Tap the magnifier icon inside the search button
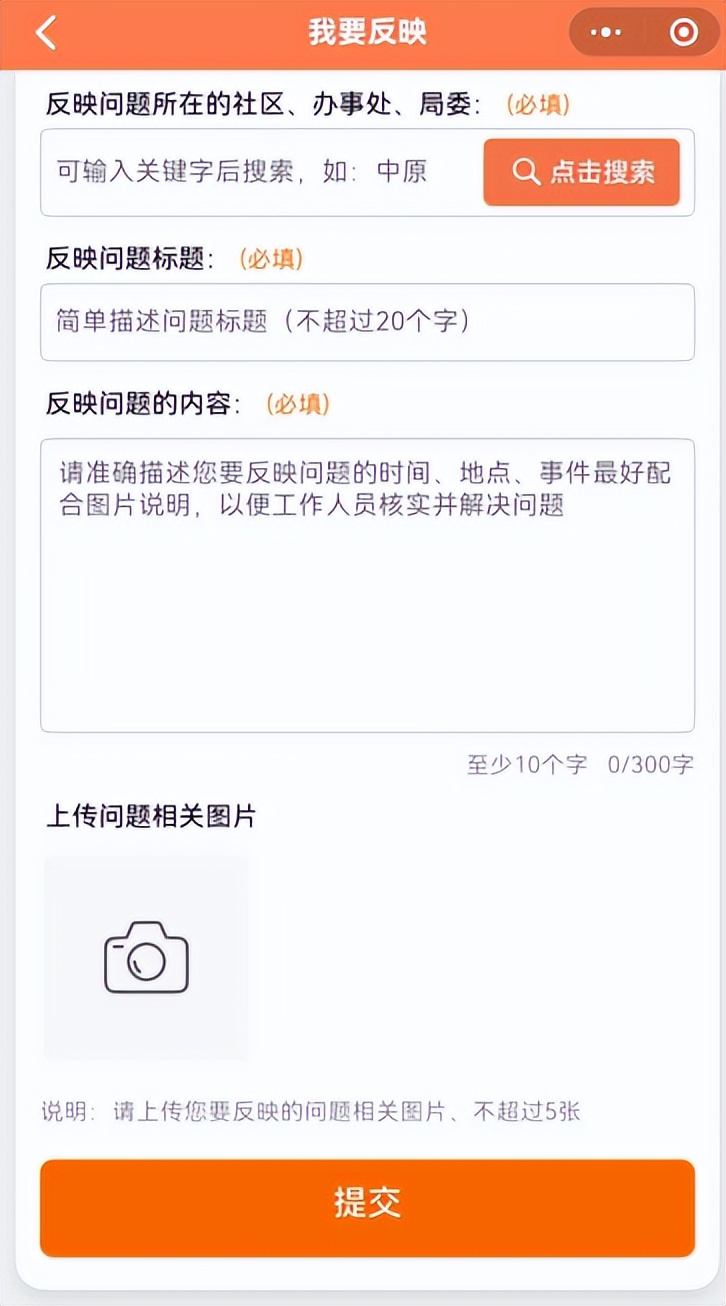The image size is (726, 1306). click(x=525, y=171)
